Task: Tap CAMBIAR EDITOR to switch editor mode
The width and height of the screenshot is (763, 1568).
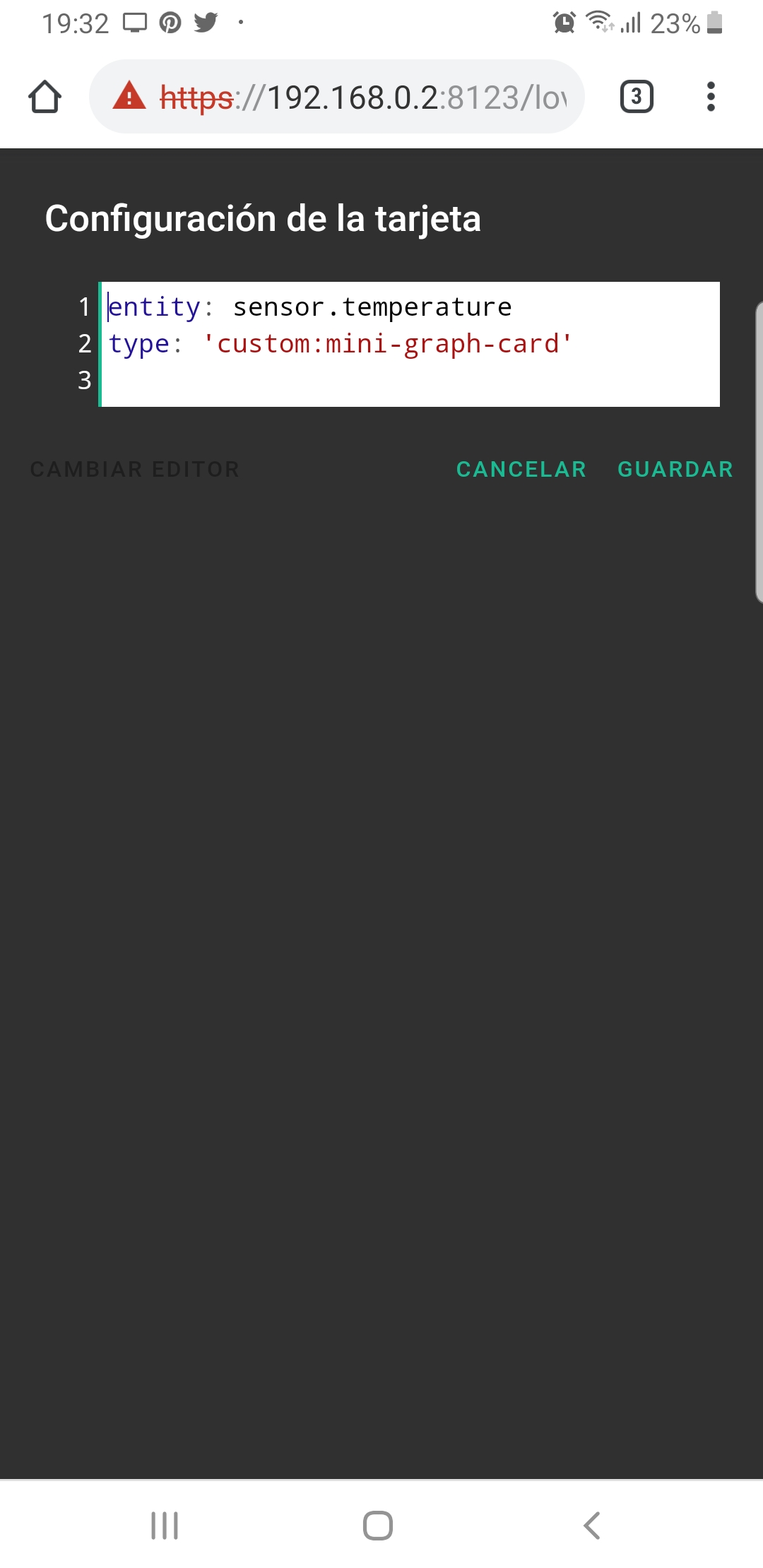Action: (x=135, y=469)
